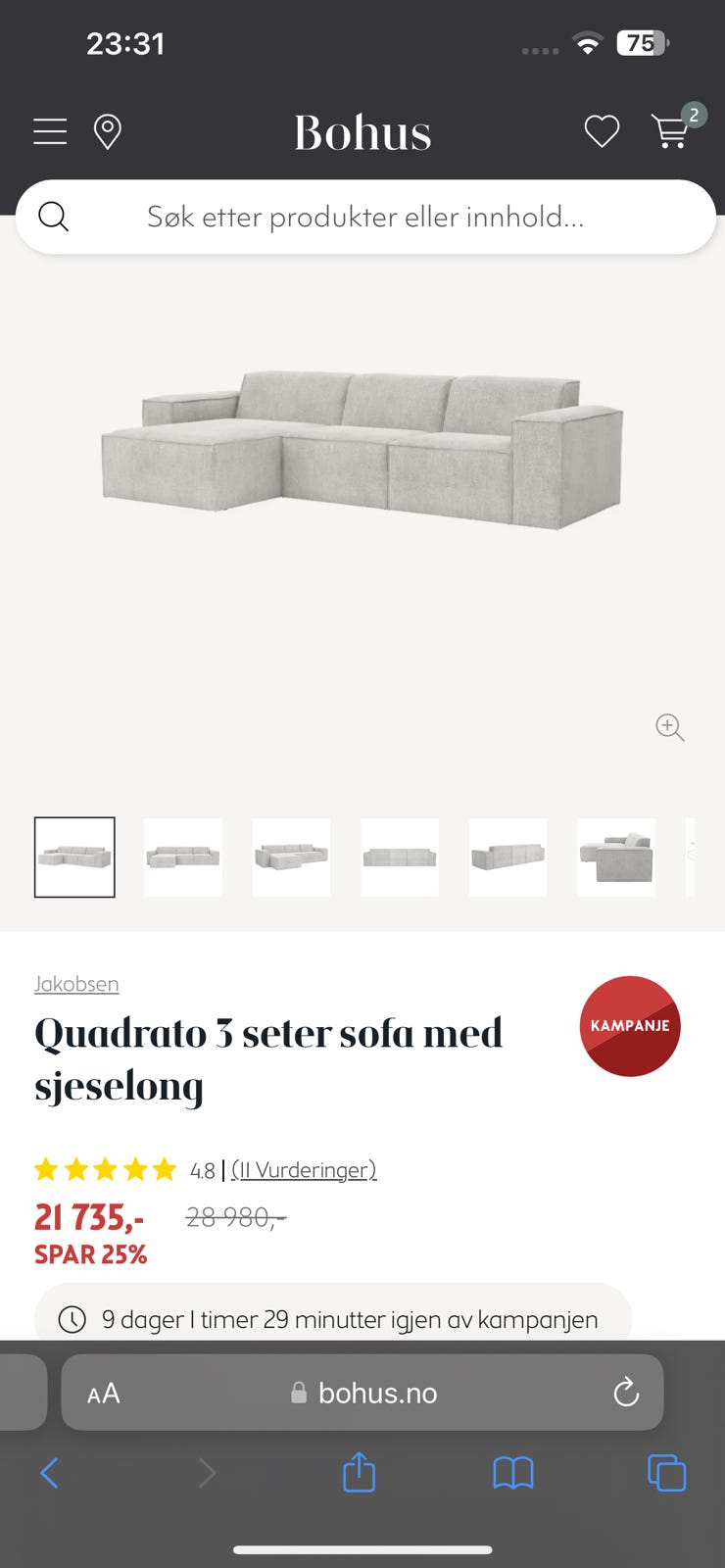Open the hamburger menu
This screenshot has height=1568, width=725.
50,131
